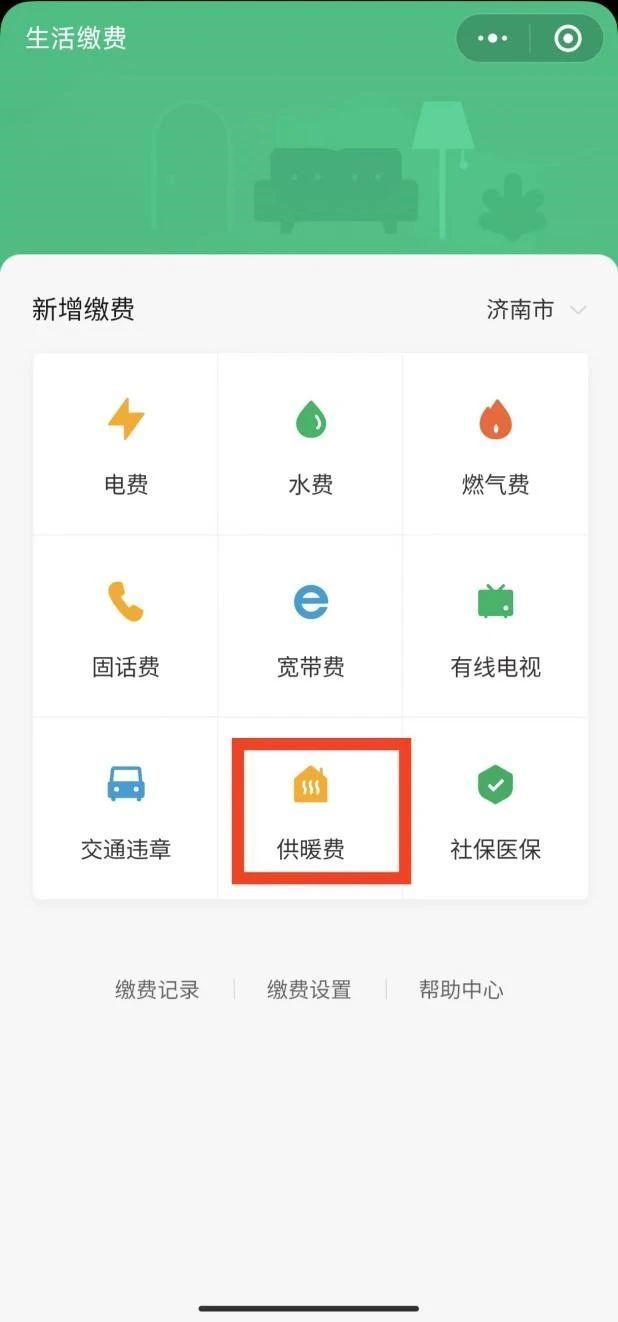Select 宽带费 broadband payment
The image size is (618, 1322).
(310, 627)
